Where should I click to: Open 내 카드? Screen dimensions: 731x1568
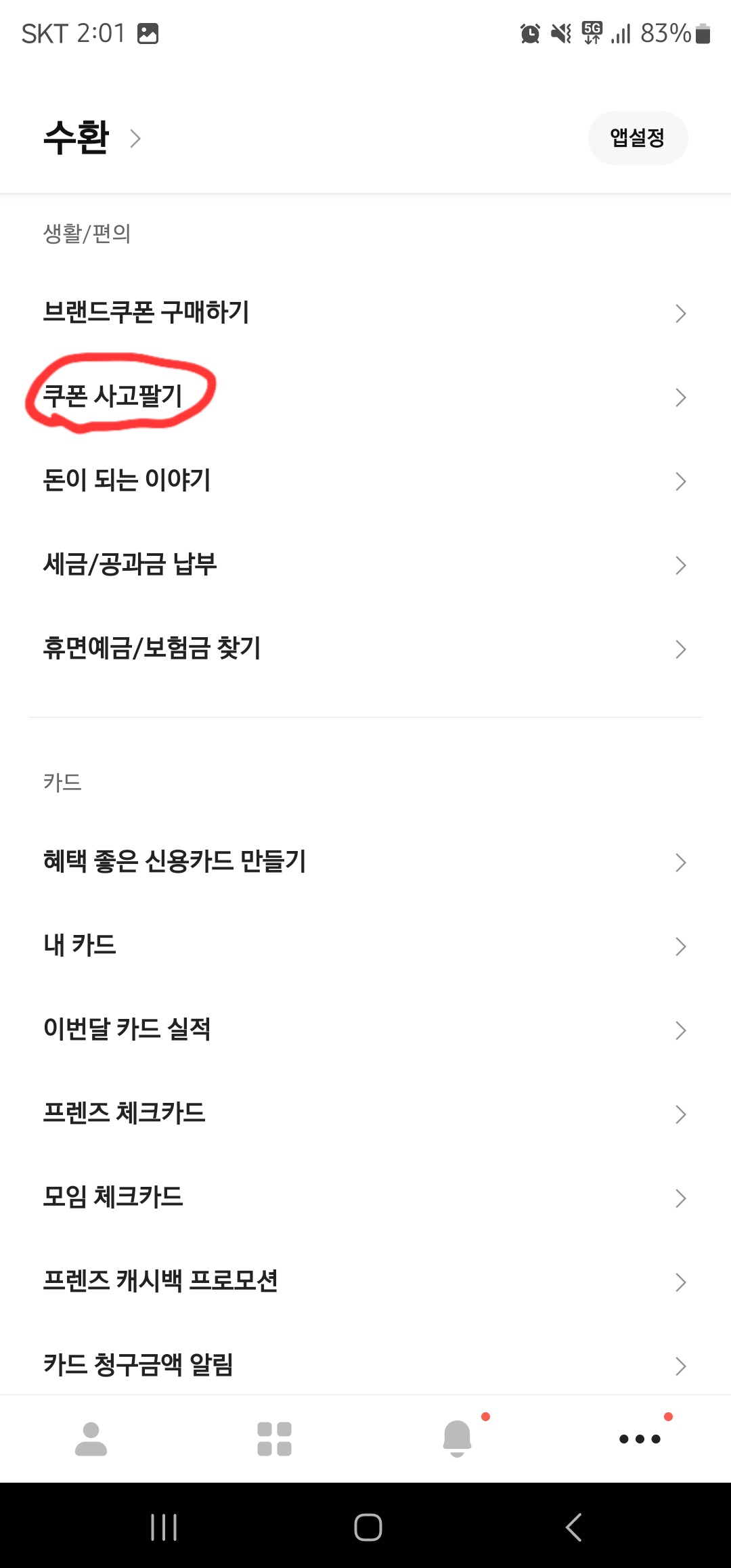tap(79, 946)
